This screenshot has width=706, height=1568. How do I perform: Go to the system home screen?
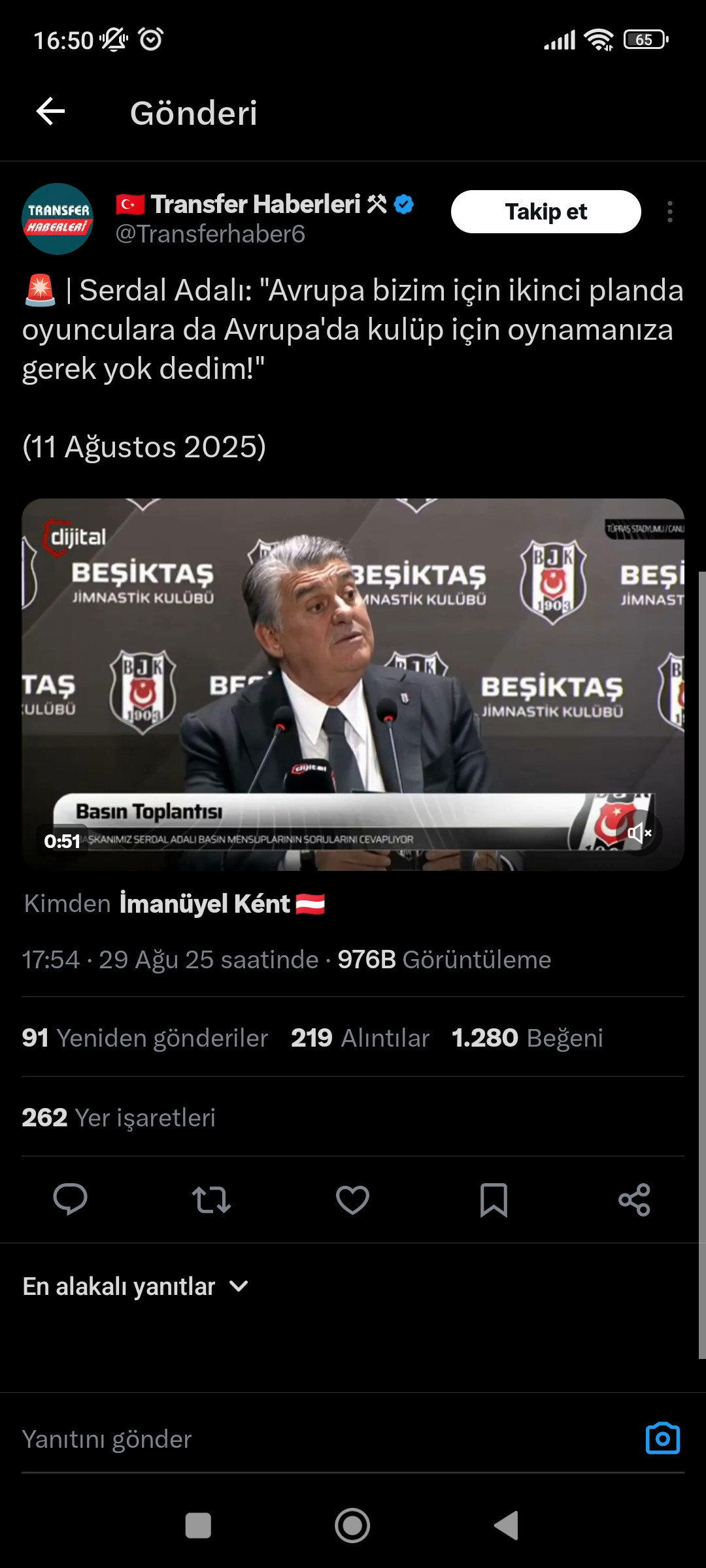pyautogui.click(x=352, y=1526)
